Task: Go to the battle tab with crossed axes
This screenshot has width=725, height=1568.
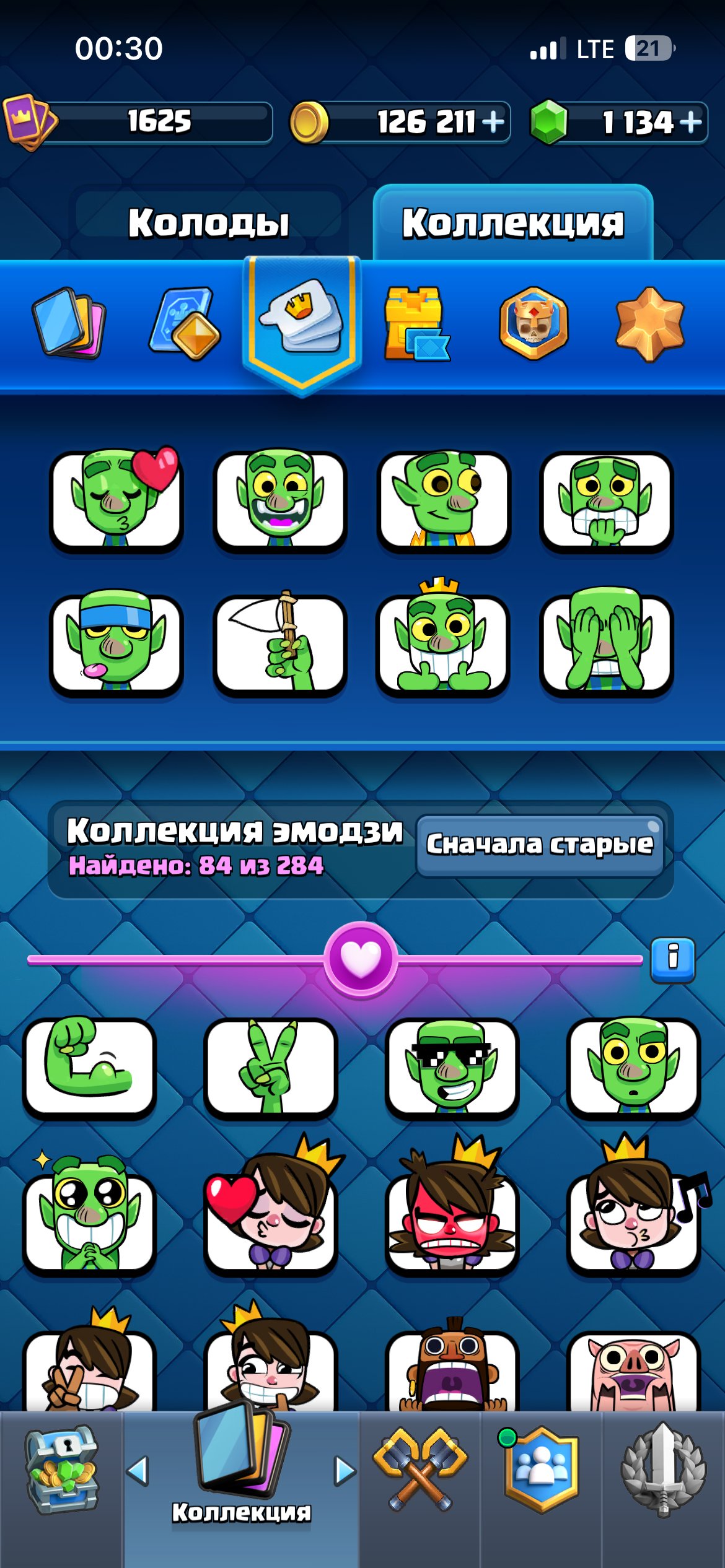Action: pos(420,1468)
